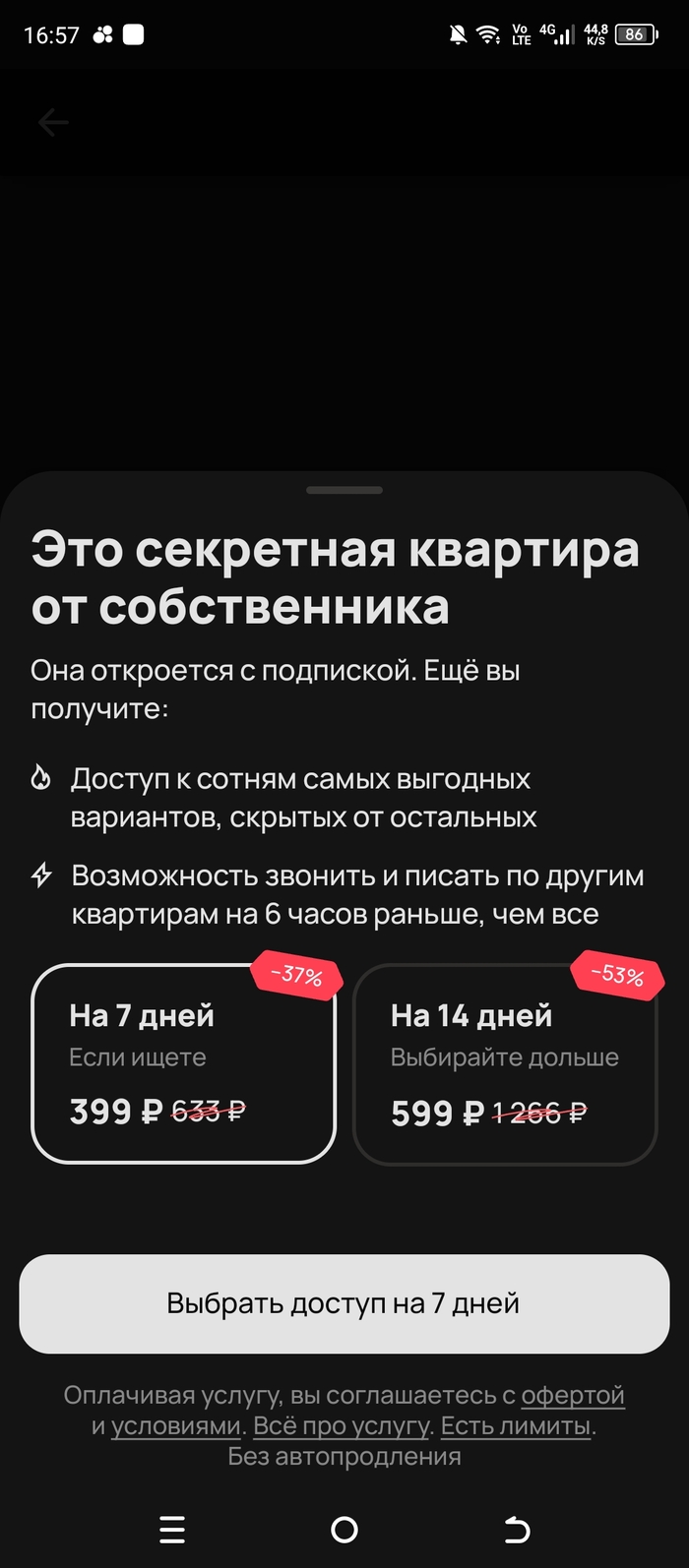Open the офертой link
The image size is (689, 1568).
tap(572, 1395)
